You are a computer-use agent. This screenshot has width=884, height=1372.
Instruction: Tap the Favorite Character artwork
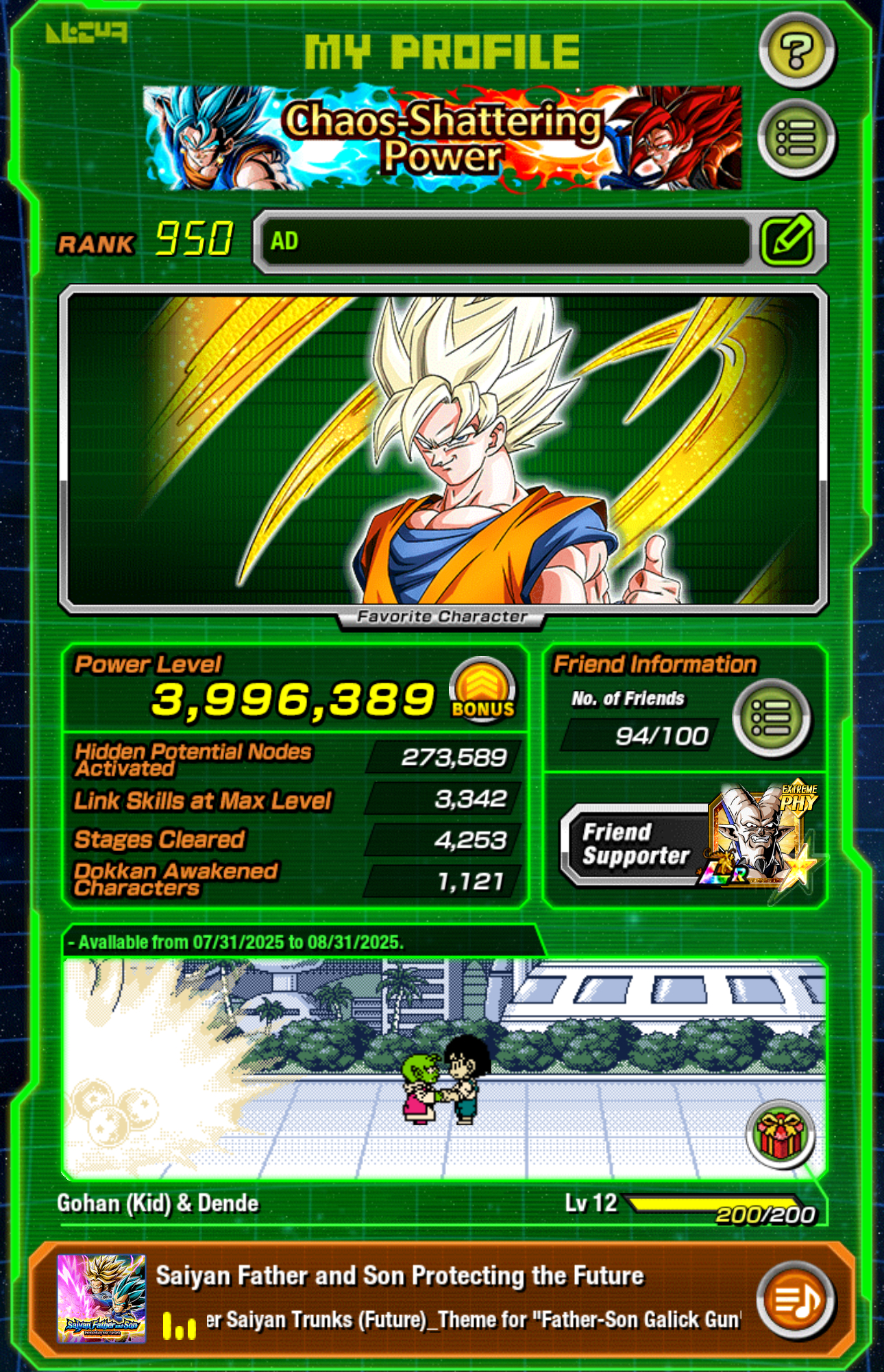click(x=443, y=449)
